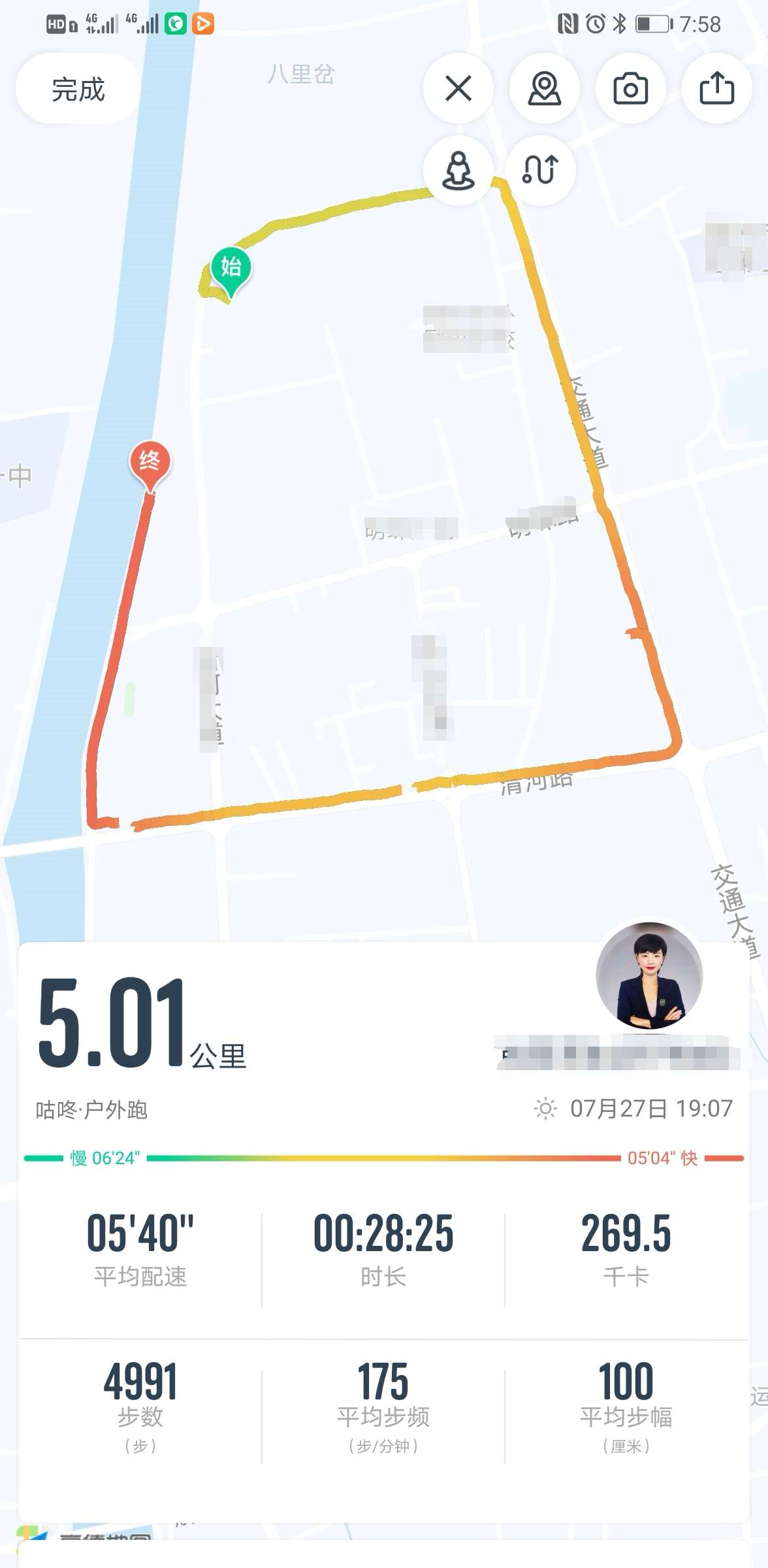
Task: Select the finish marker 终 on map
Action: [149, 462]
